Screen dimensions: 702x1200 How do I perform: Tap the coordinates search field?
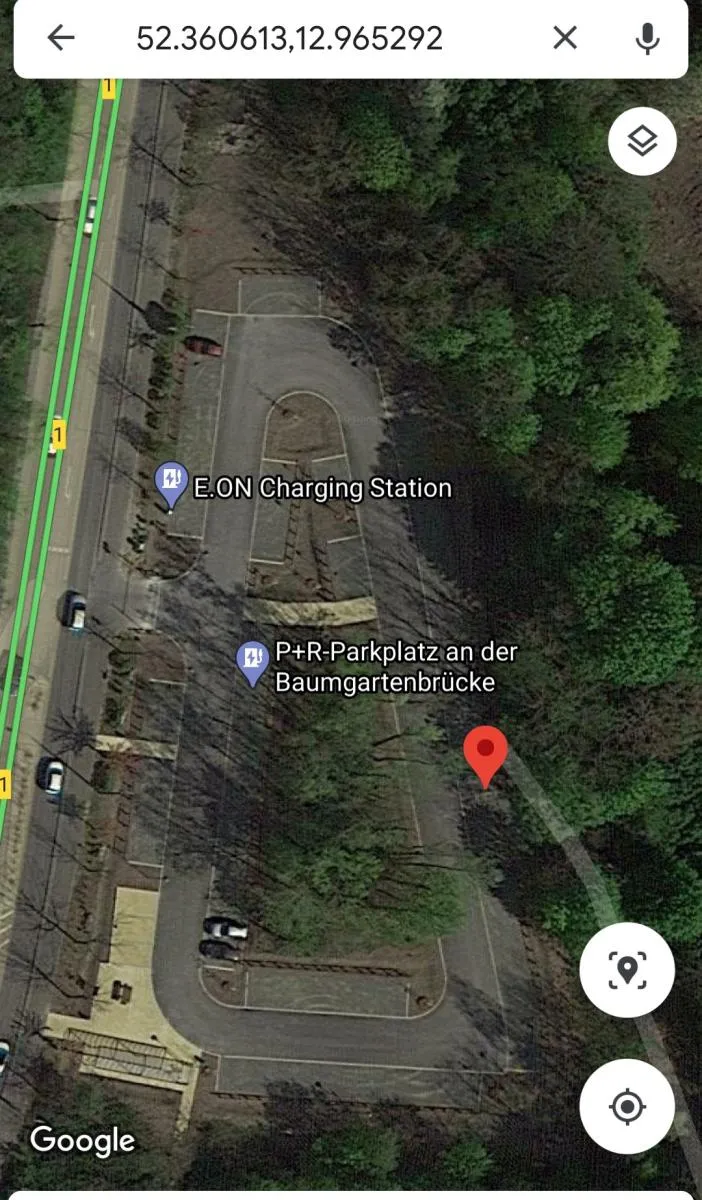pyautogui.click(x=289, y=38)
